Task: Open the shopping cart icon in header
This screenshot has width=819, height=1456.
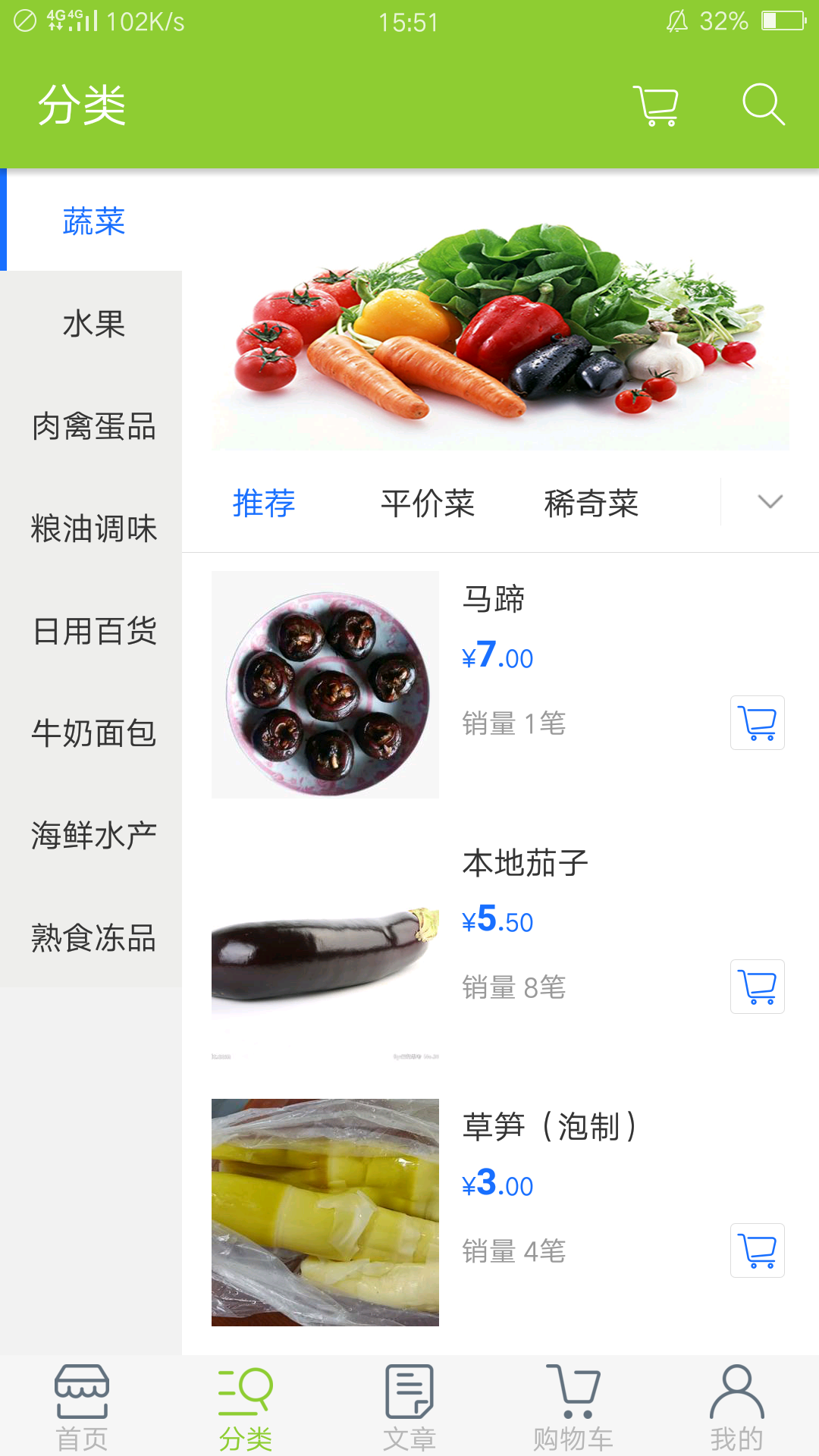Action: (x=657, y=105)
